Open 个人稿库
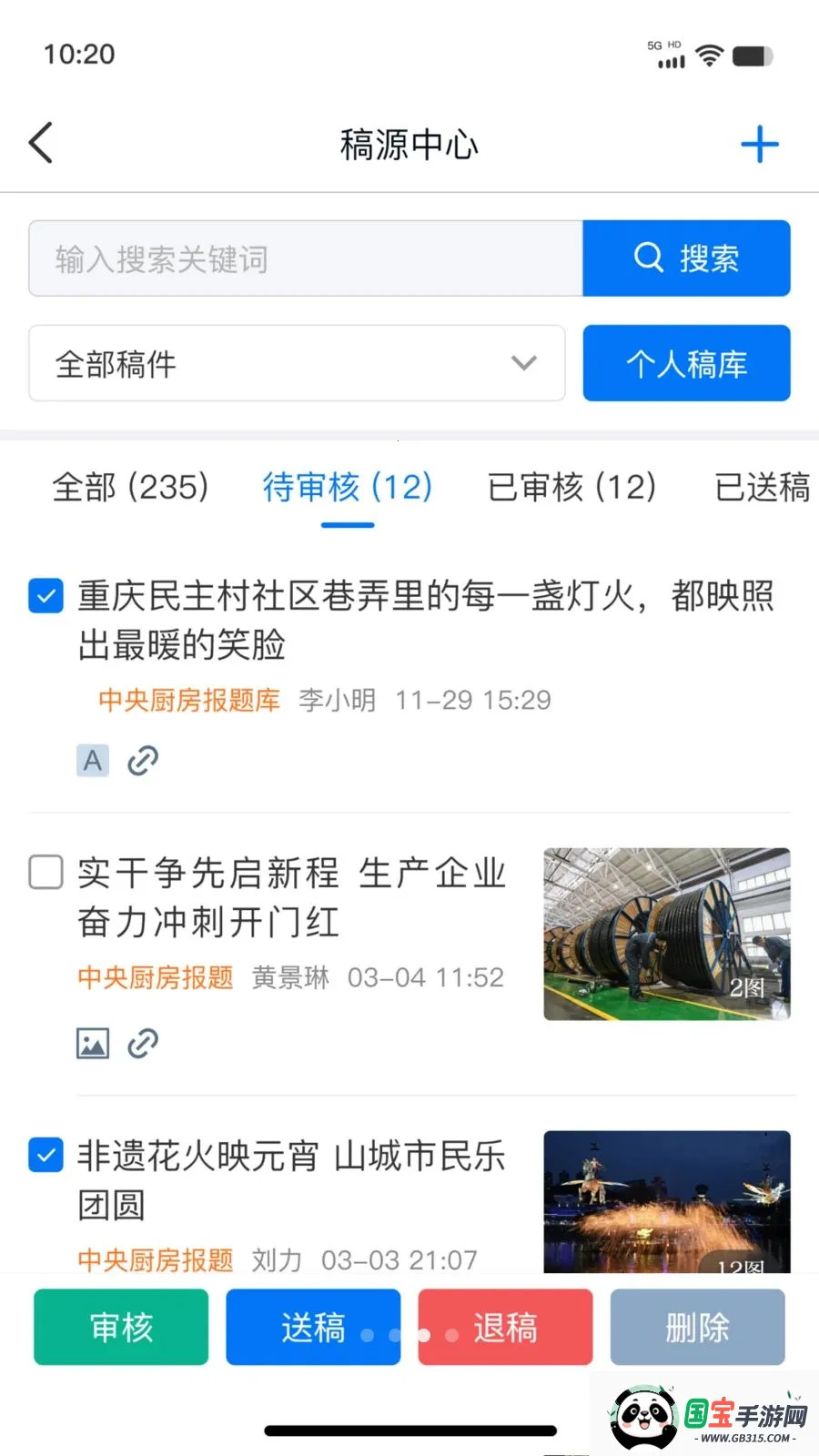 click(x=686, y=363)
